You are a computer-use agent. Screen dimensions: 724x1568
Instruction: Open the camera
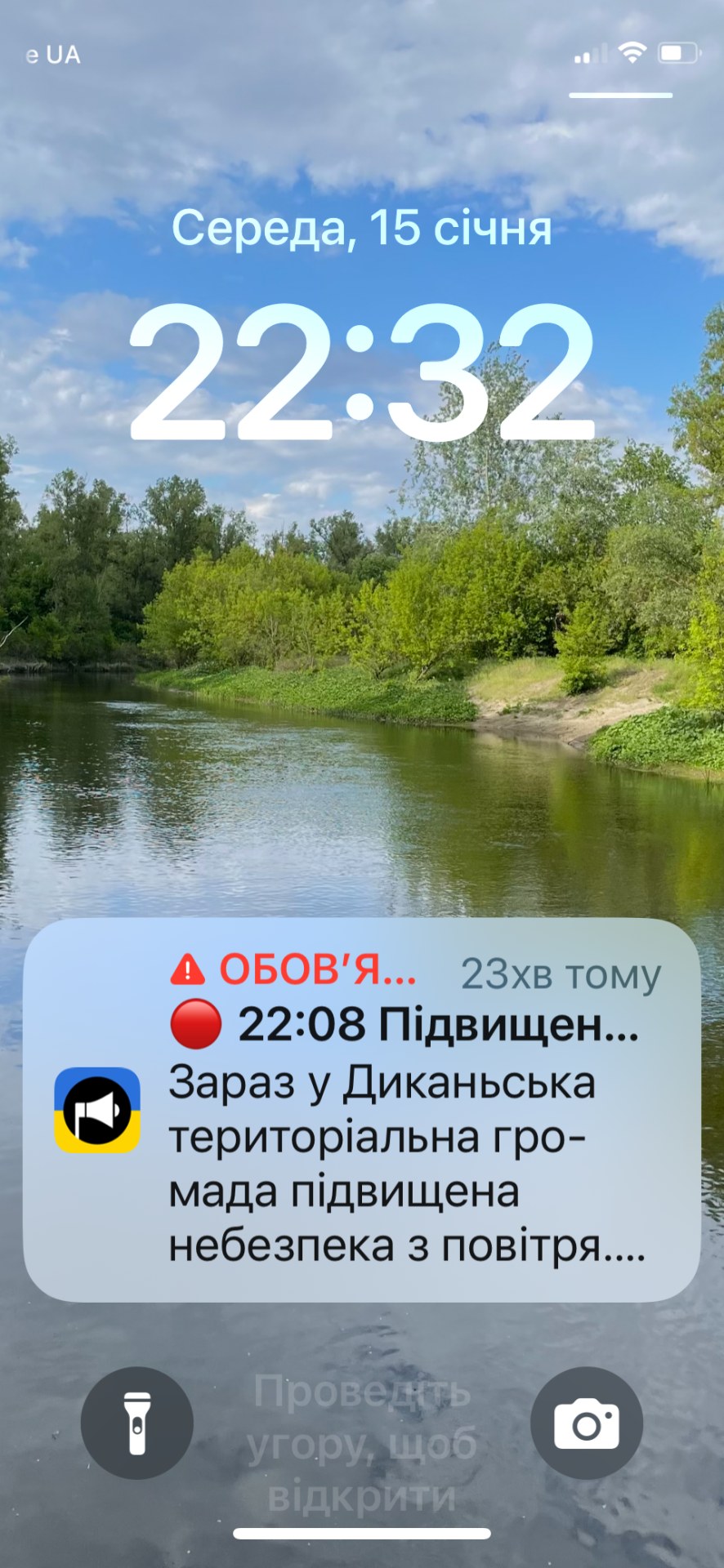pos(586,1424)
